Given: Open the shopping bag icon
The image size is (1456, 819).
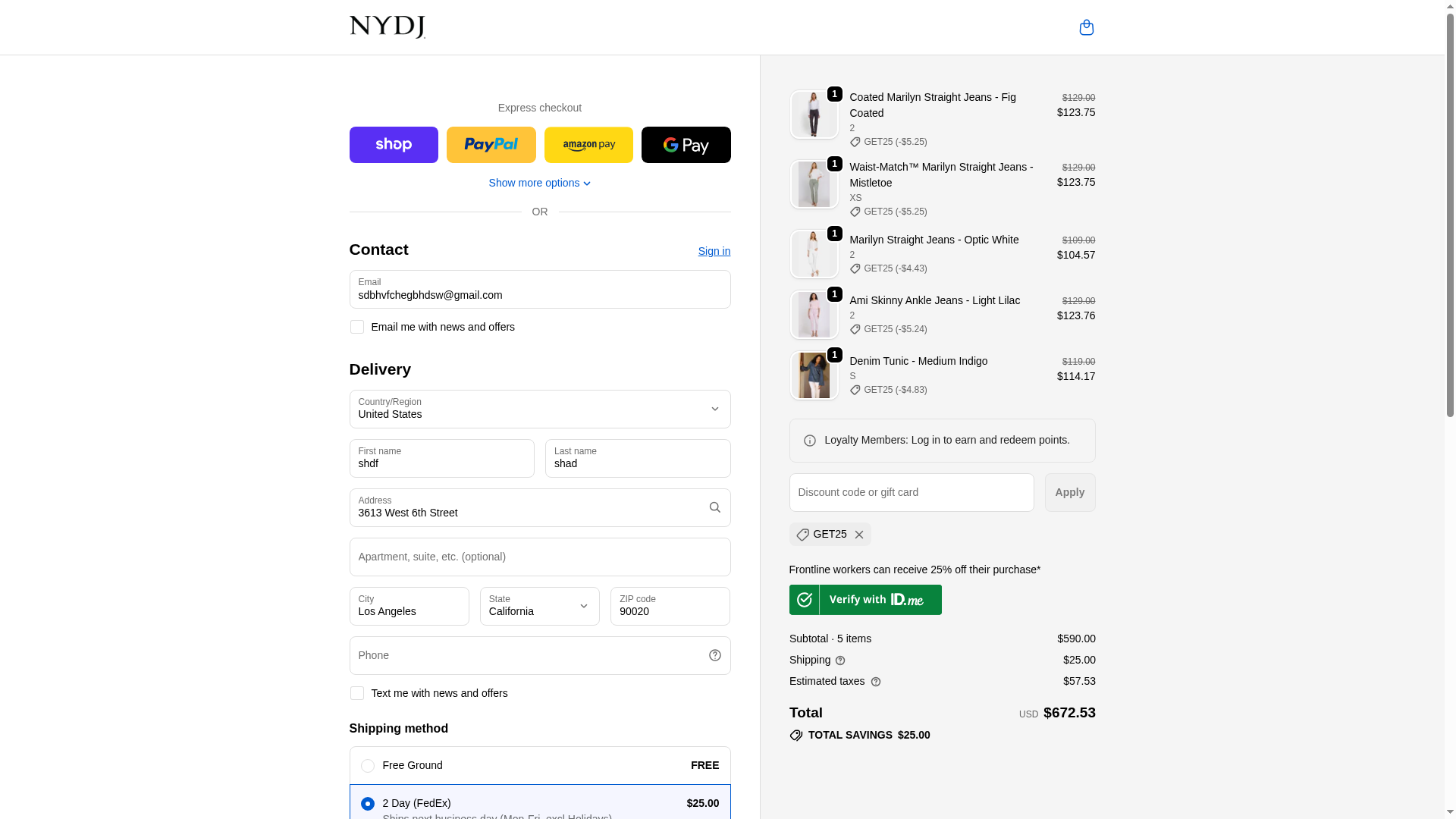Looking at the screenshot, I should click(1086, 27).
